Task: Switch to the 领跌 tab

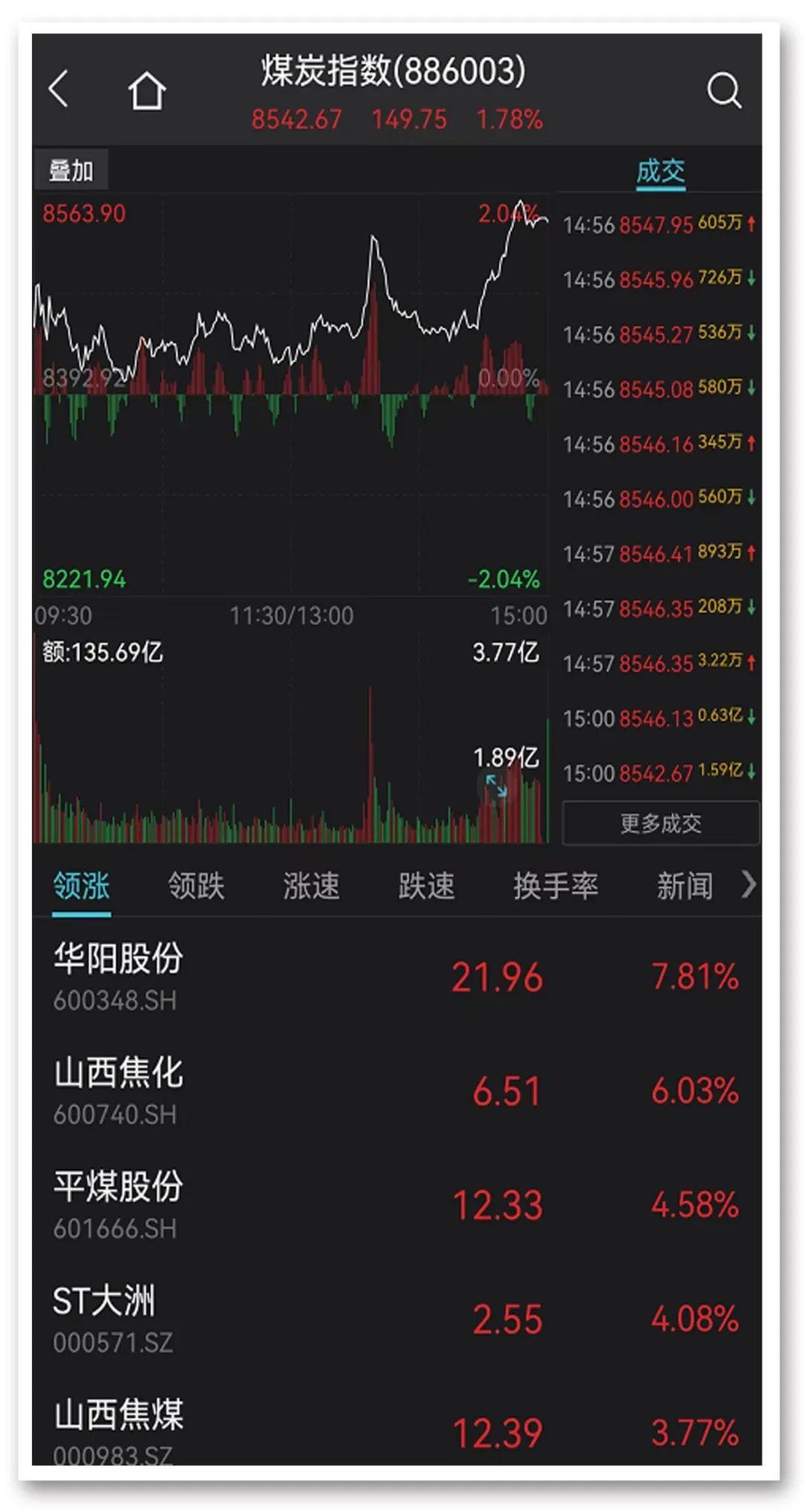Action: [x=196, y=886]
